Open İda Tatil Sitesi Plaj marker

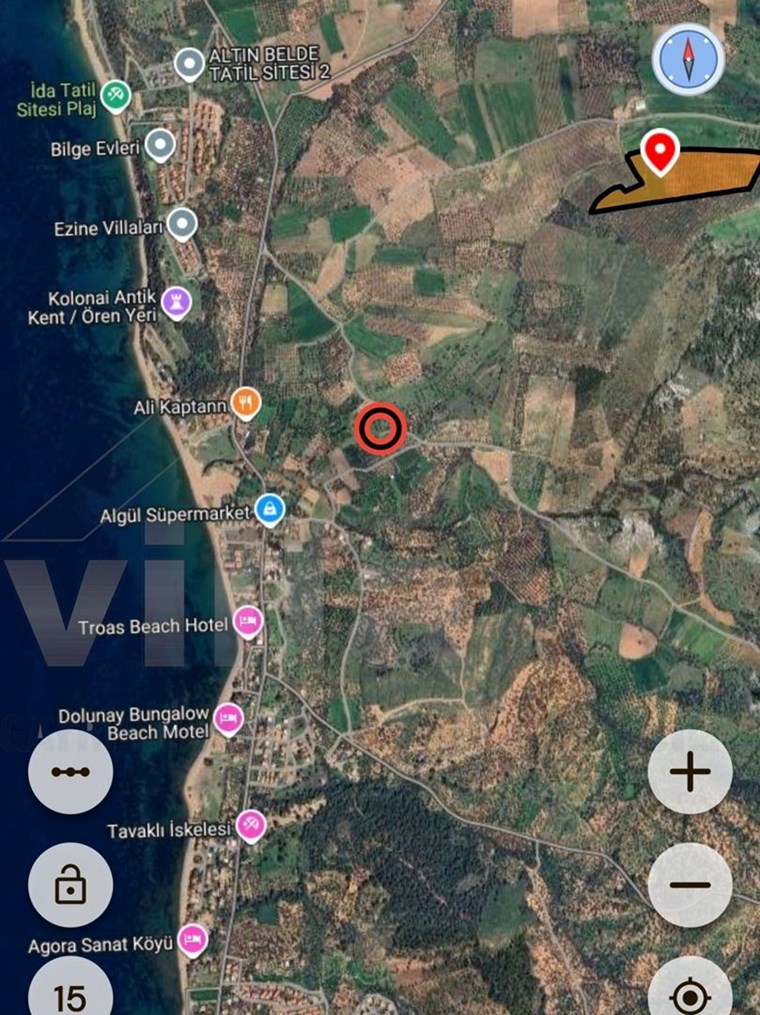pyautogui.click(x=116, y=96)
